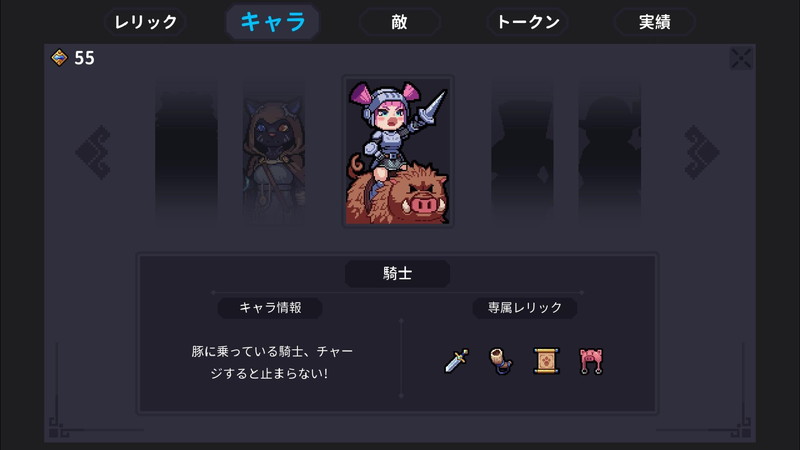Screen dimensions: 800x450
Task: Select the キャラ tab
Action: [273, 21]
